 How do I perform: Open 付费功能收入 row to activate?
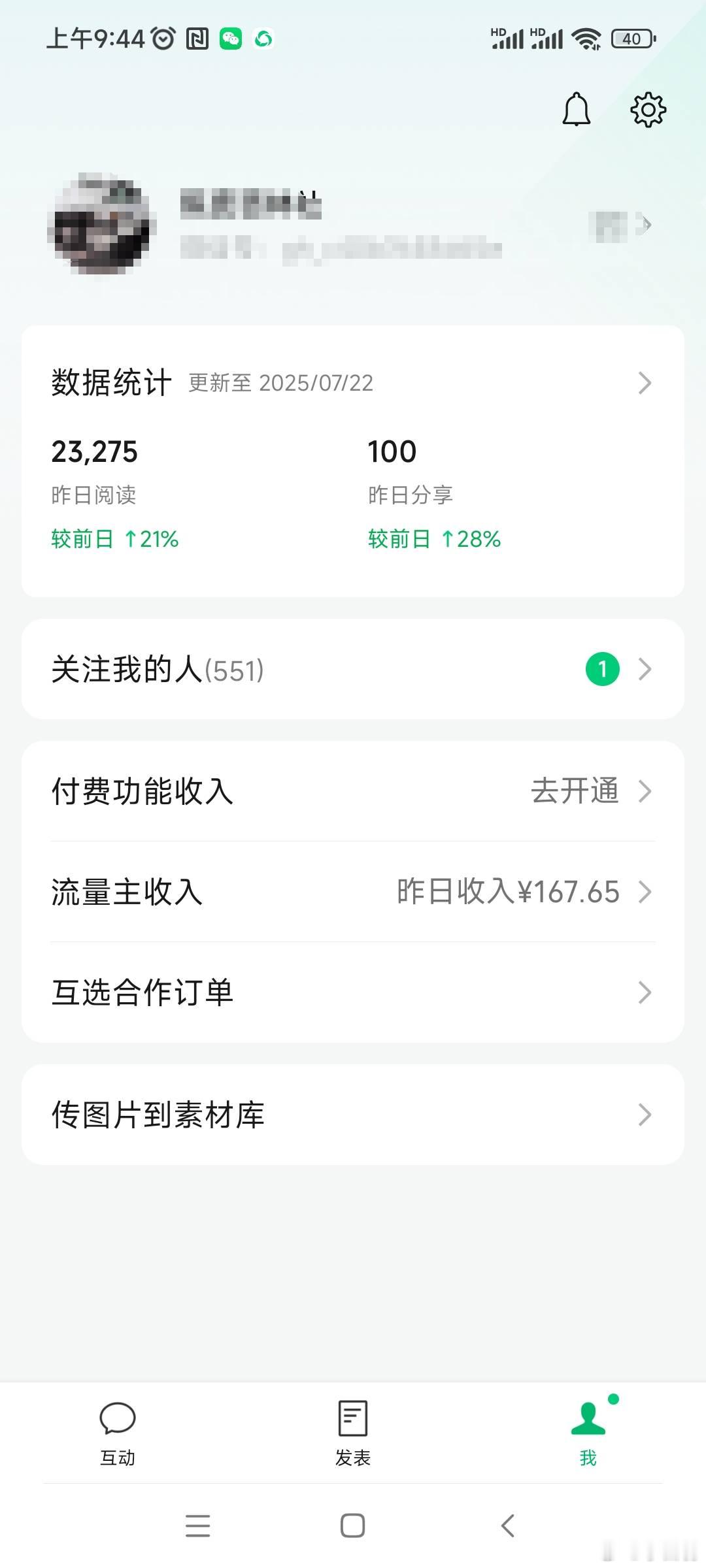(353, 791)
